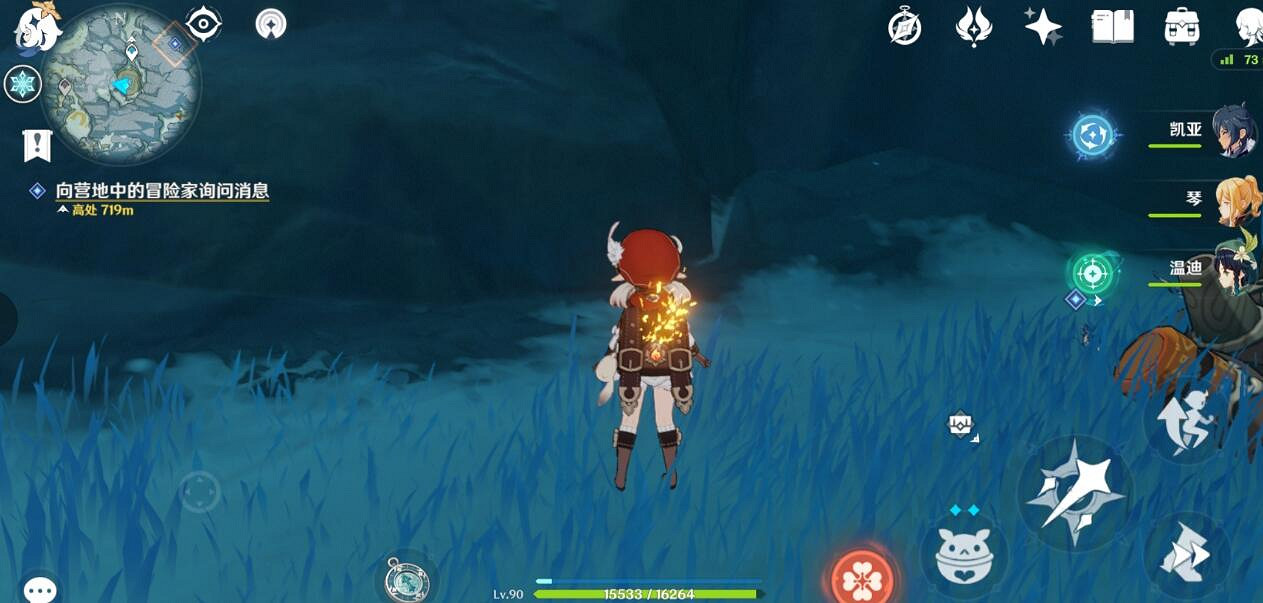Open the compass adventure icon
Viewport: 1263px width, 603px height.
click(x=904, y=27)
